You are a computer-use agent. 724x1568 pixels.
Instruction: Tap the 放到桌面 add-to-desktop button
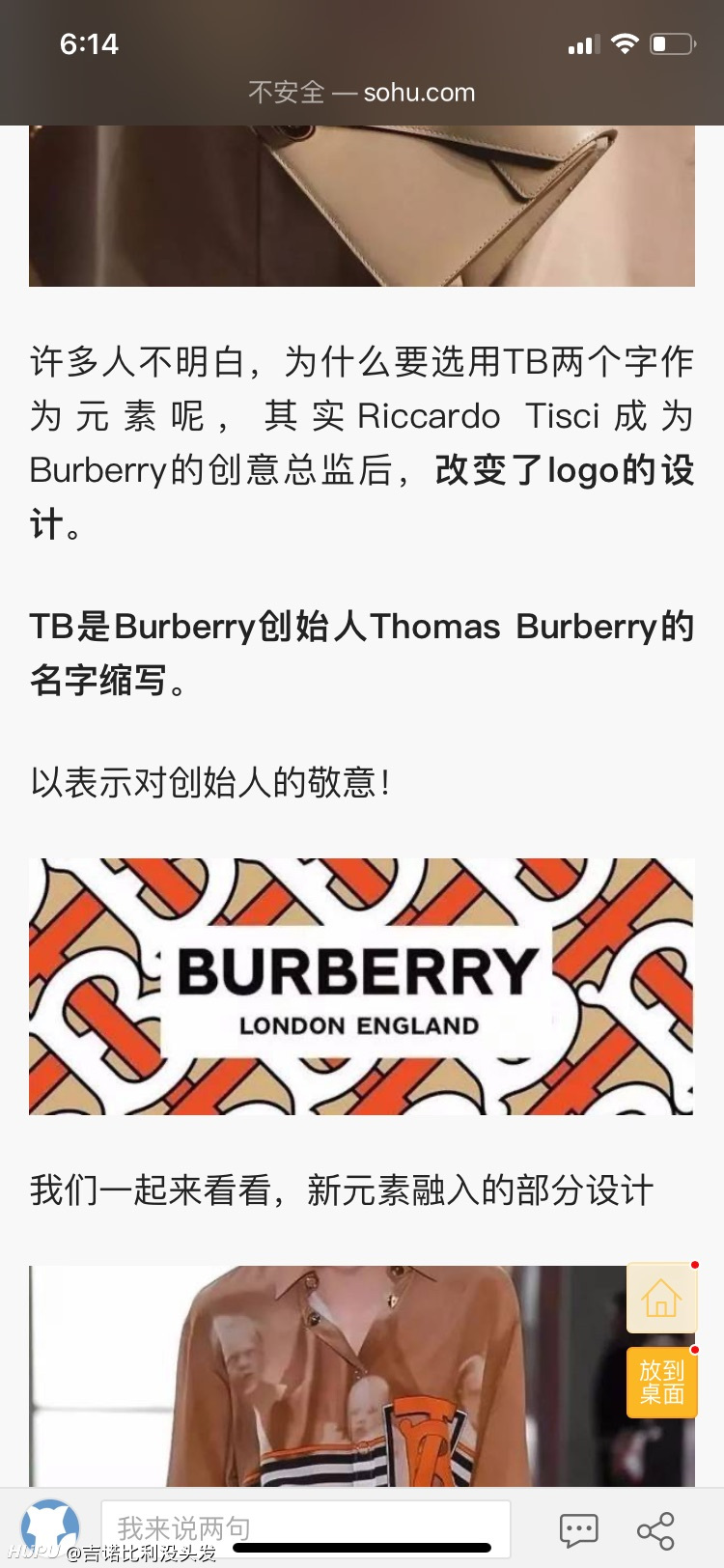coord(661,1383)
